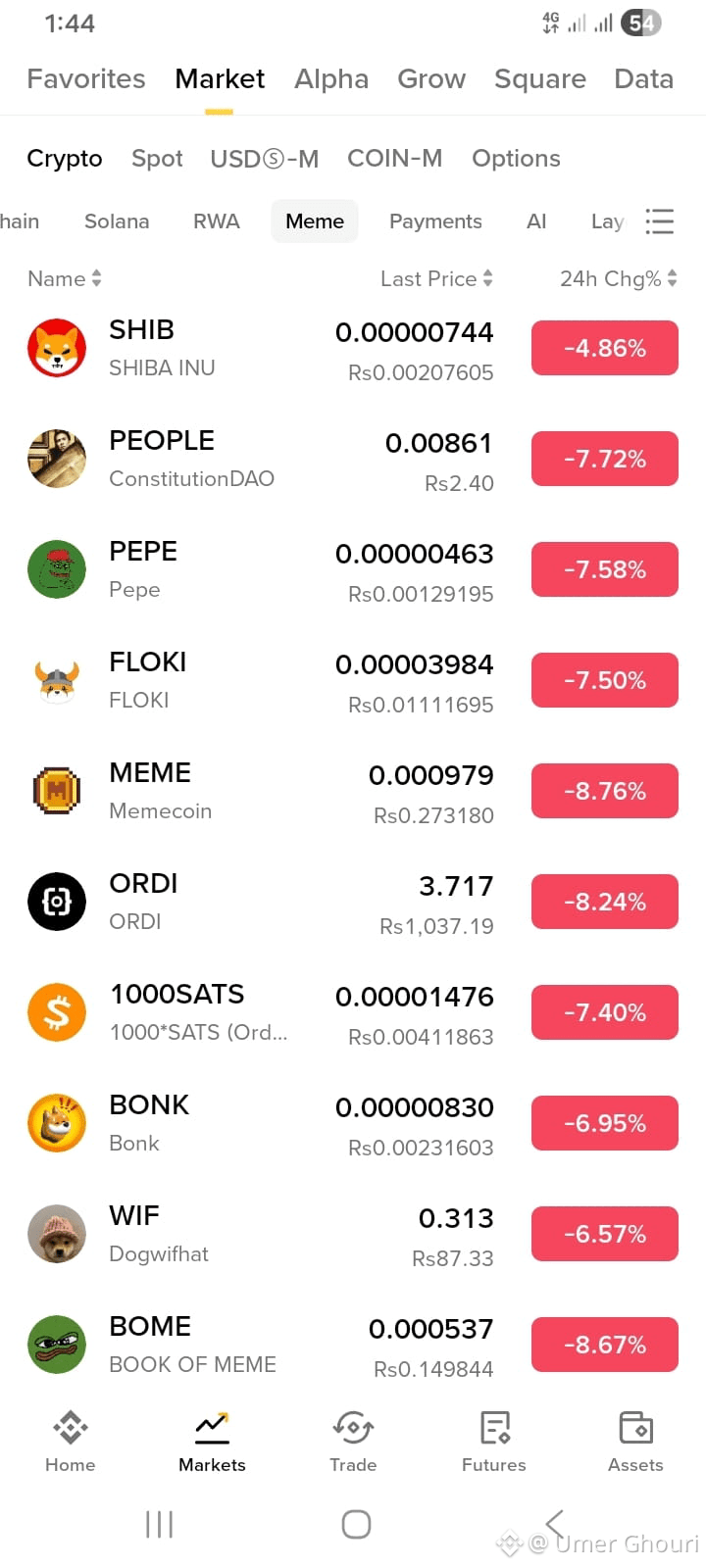
Task: Tap the system back button
Action: [554, 1524]
